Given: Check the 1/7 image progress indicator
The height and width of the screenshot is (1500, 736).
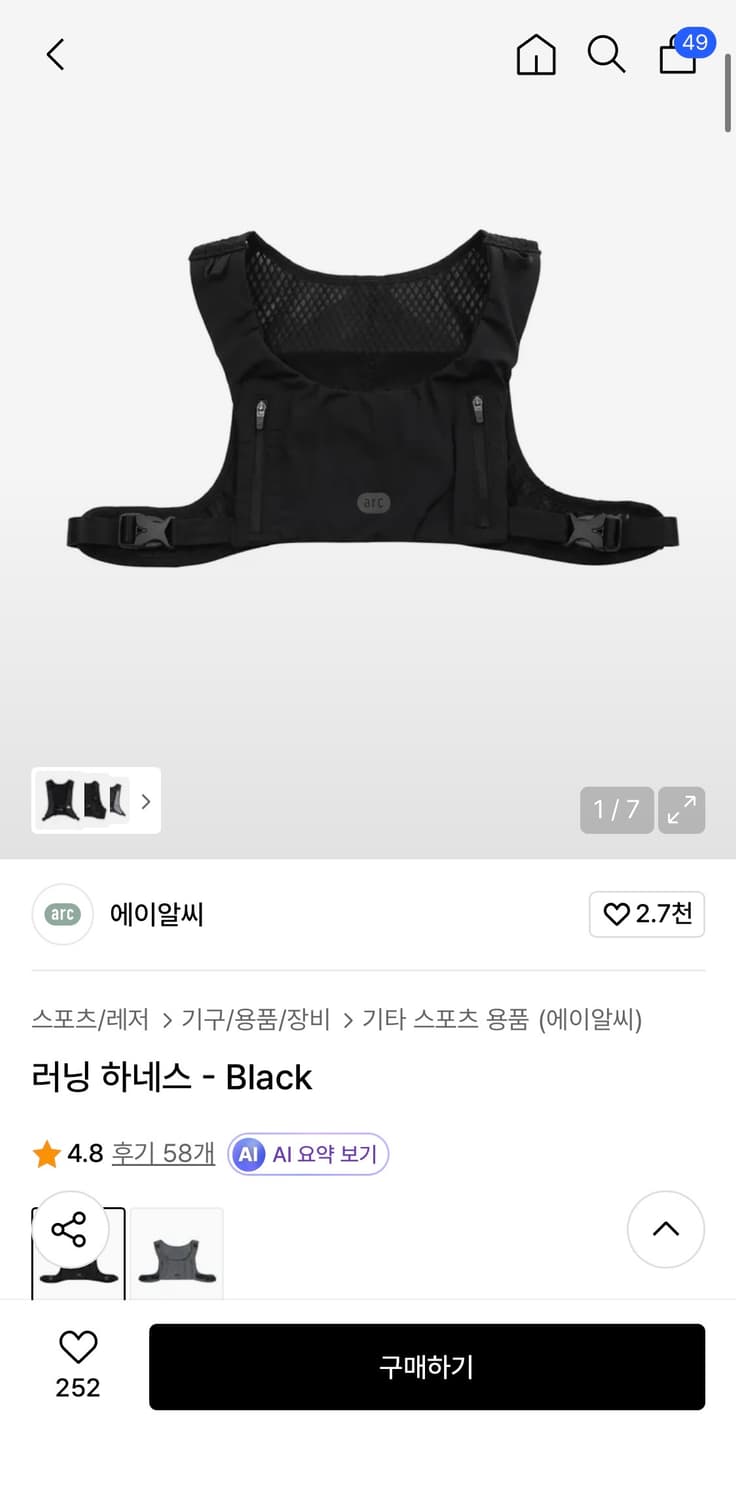Looking at the screenshot, I should [616, 810].
